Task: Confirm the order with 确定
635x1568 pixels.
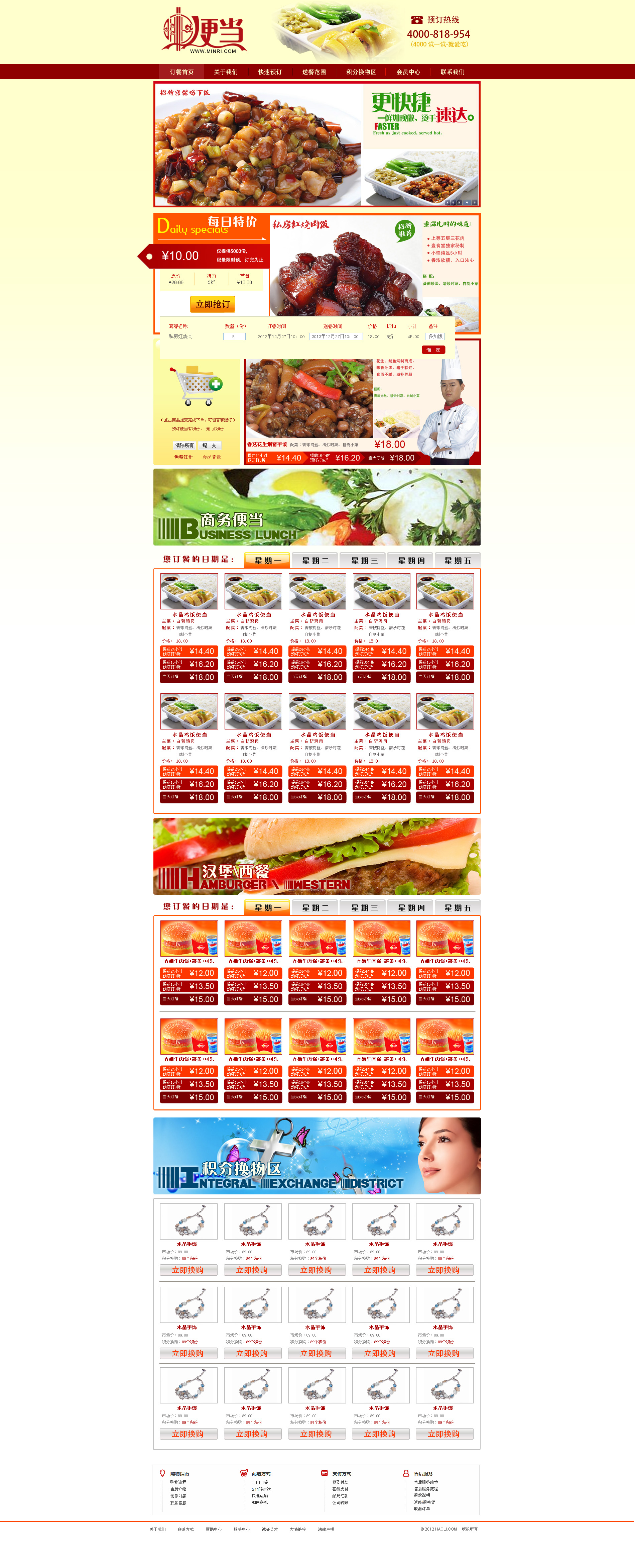Action: 433,350
